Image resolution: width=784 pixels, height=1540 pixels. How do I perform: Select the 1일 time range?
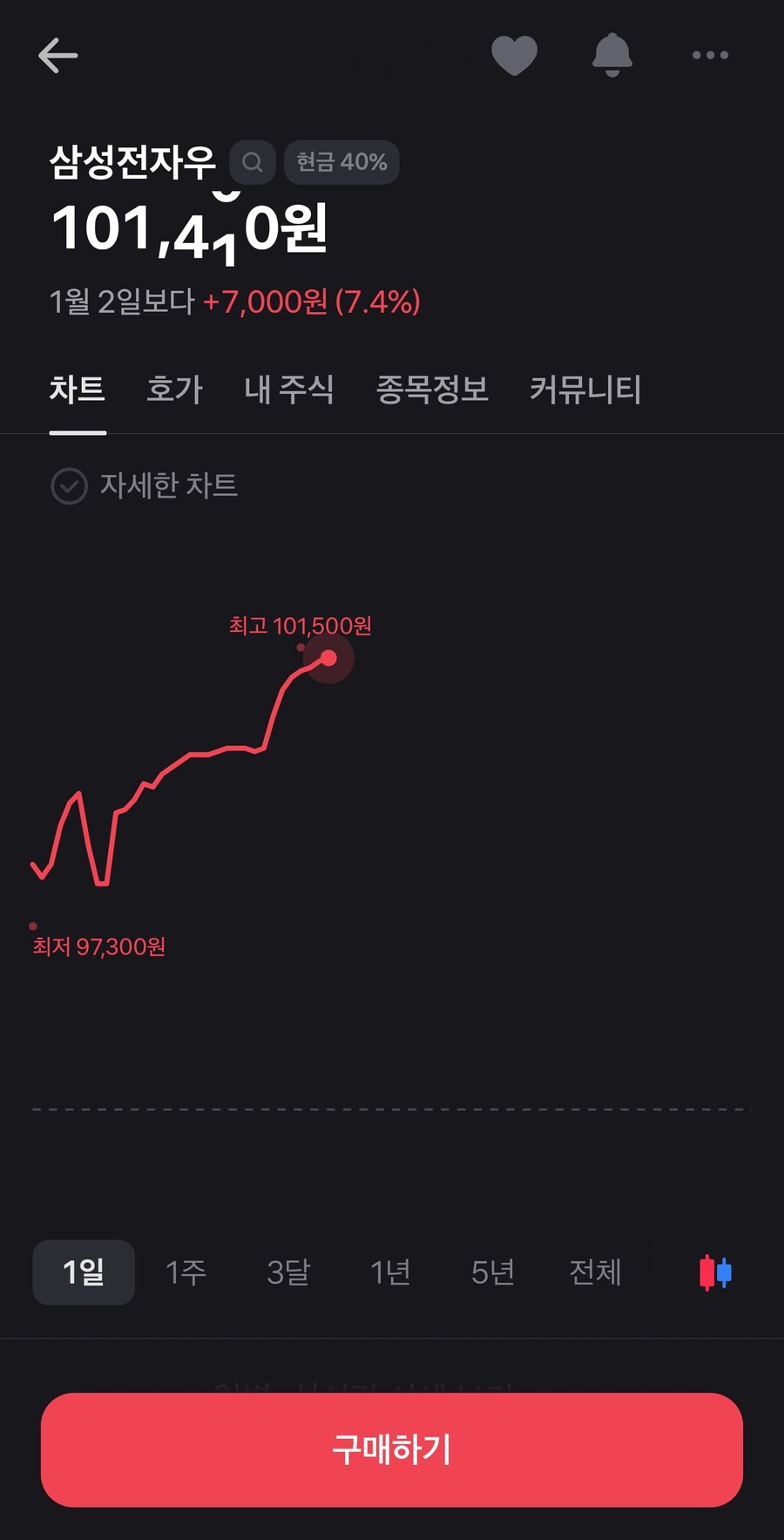coord(83,1272)
